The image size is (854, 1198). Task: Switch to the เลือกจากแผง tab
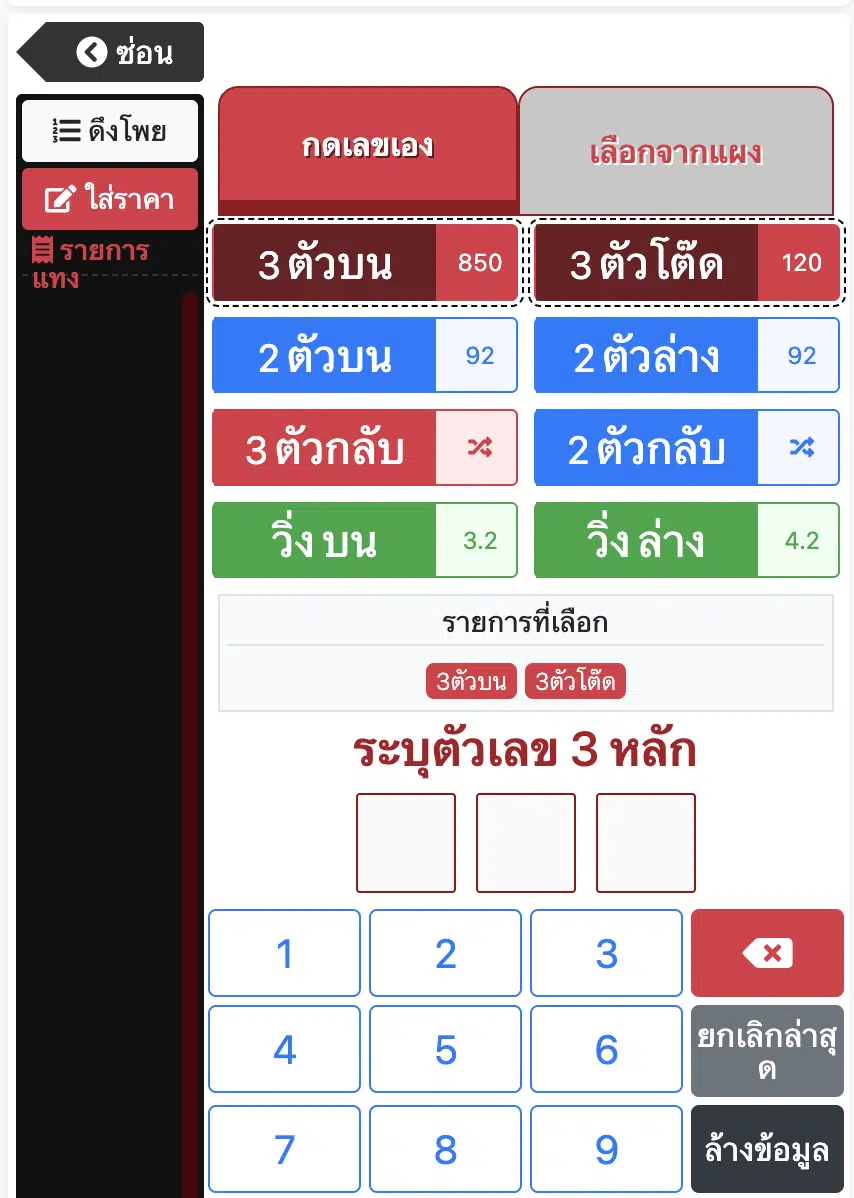pos(676,153)
